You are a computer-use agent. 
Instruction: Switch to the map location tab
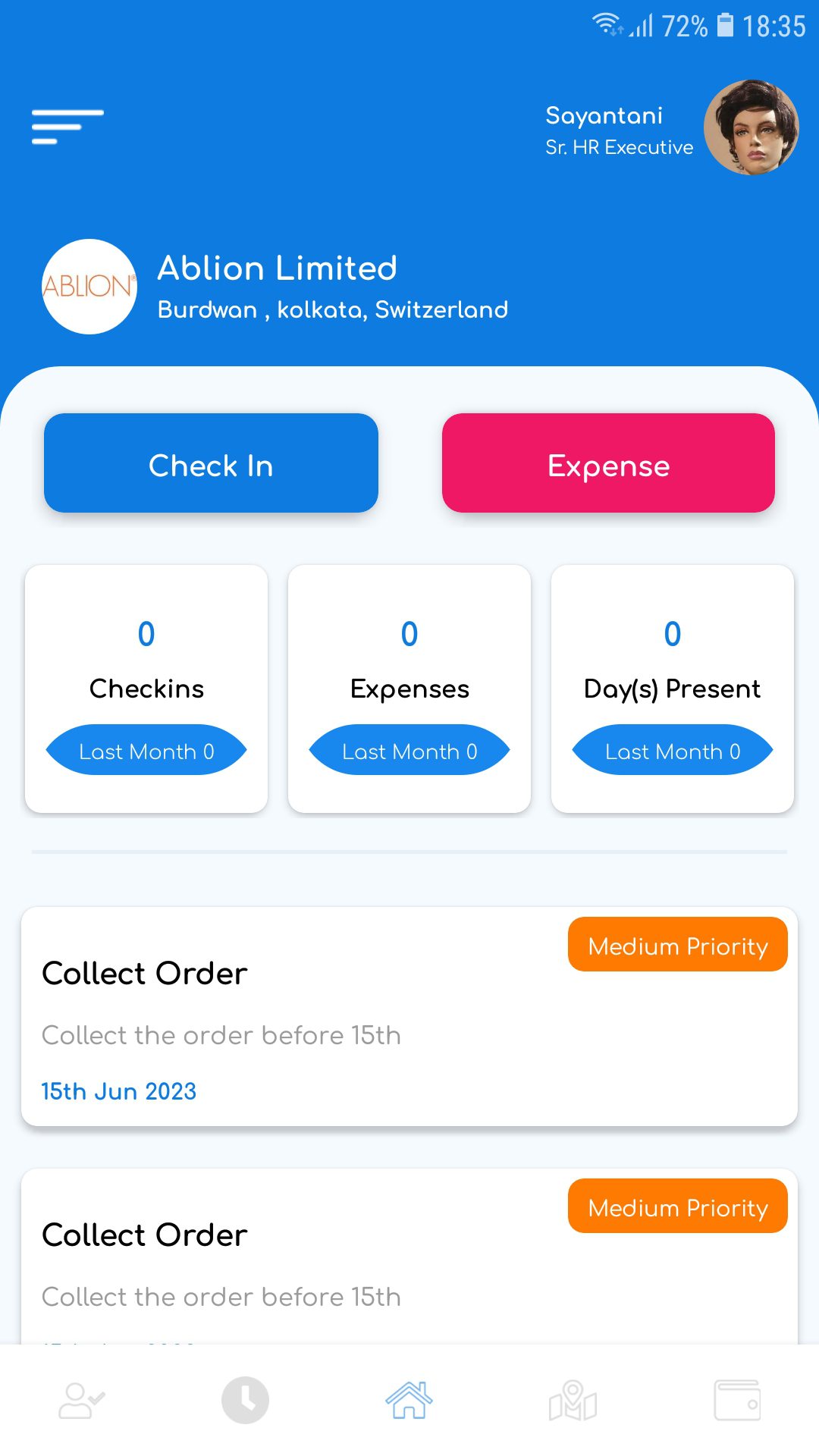tap(573, 1401)
